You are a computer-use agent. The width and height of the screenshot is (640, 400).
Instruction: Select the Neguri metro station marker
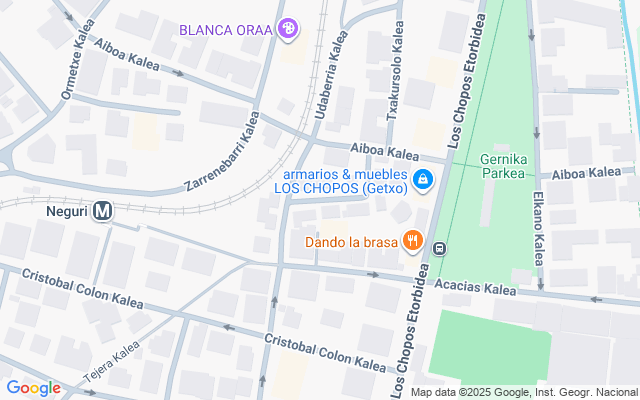[x=102, y=211]
